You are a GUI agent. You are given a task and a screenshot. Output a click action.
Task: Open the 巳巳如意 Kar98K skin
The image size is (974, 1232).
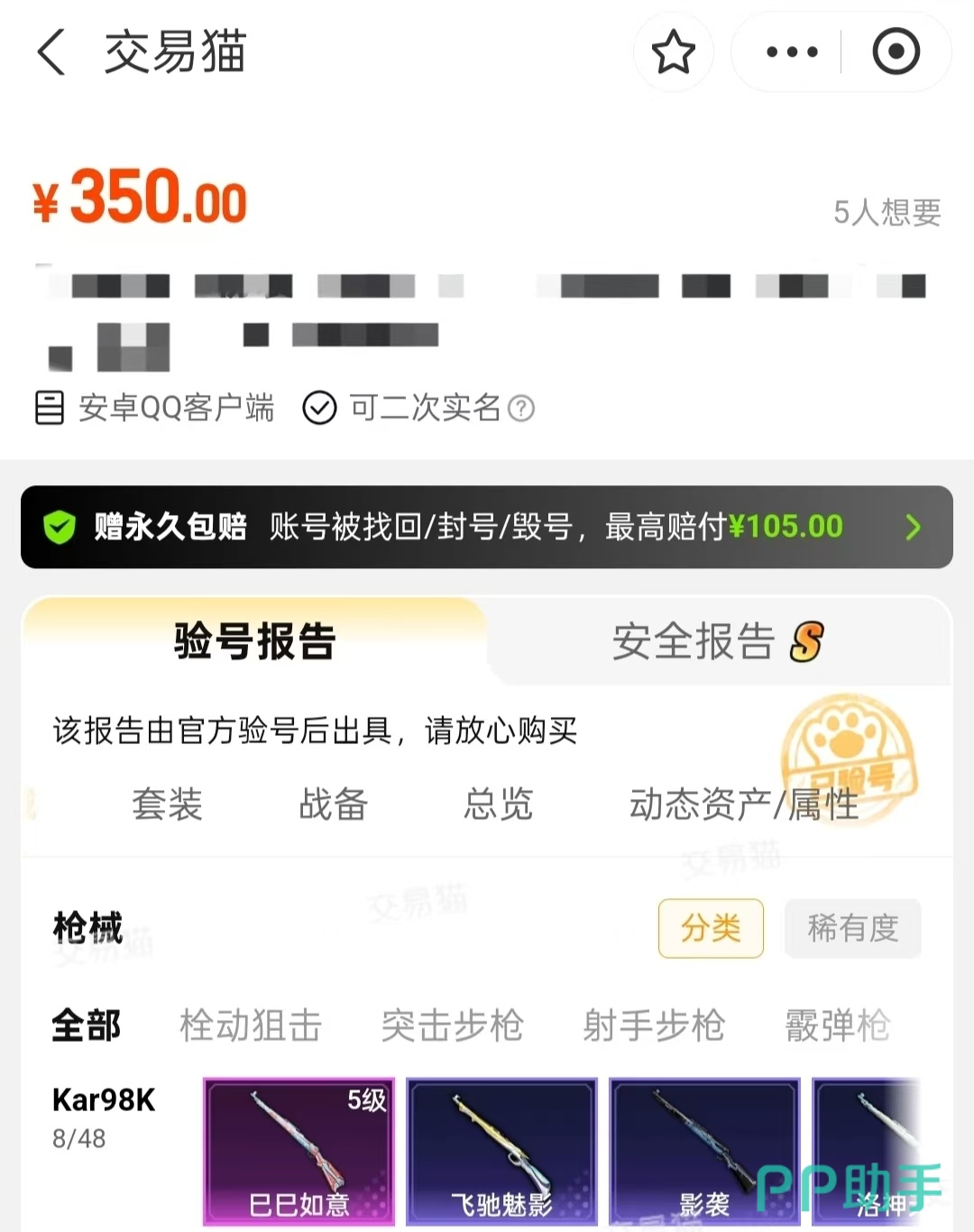[x=299, y=1152]
